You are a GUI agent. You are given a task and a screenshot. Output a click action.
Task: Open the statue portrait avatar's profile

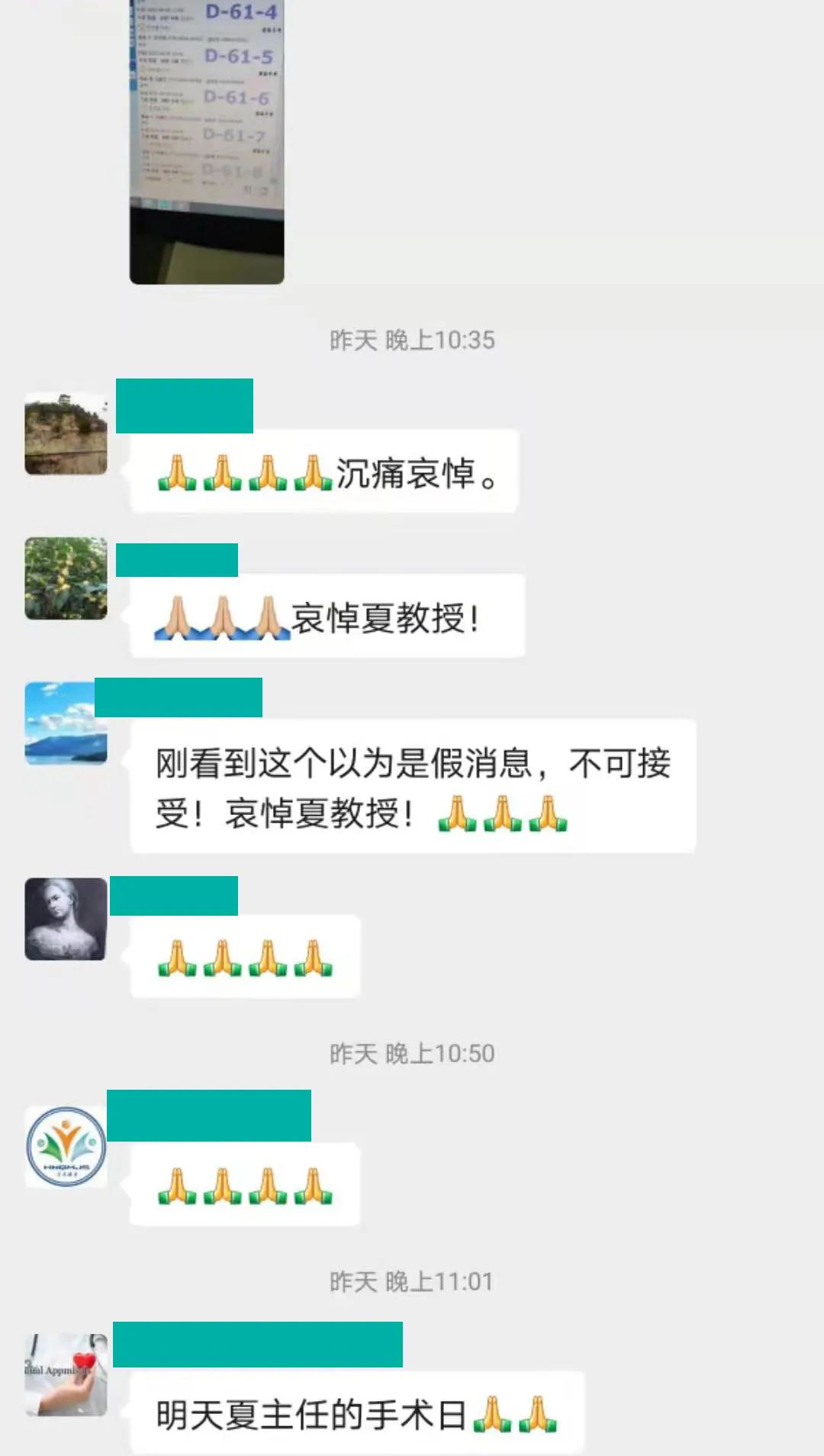pos(66,919)
